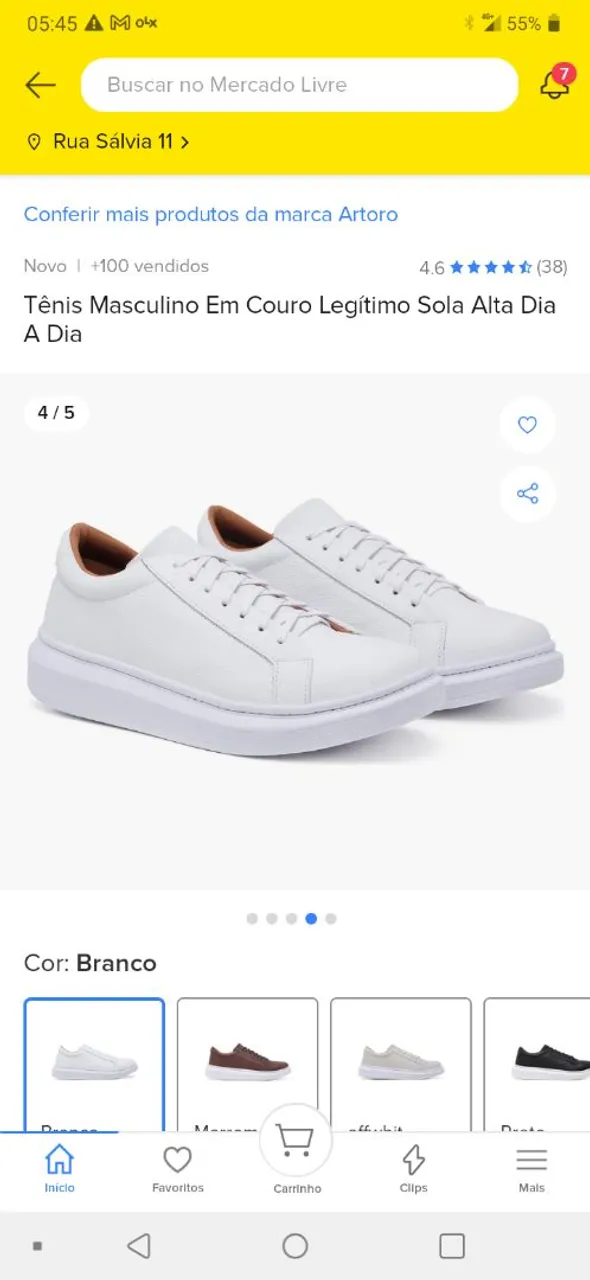590x1280 pixels.
Task: Select the off-white color option
Action: (400, 1065)
